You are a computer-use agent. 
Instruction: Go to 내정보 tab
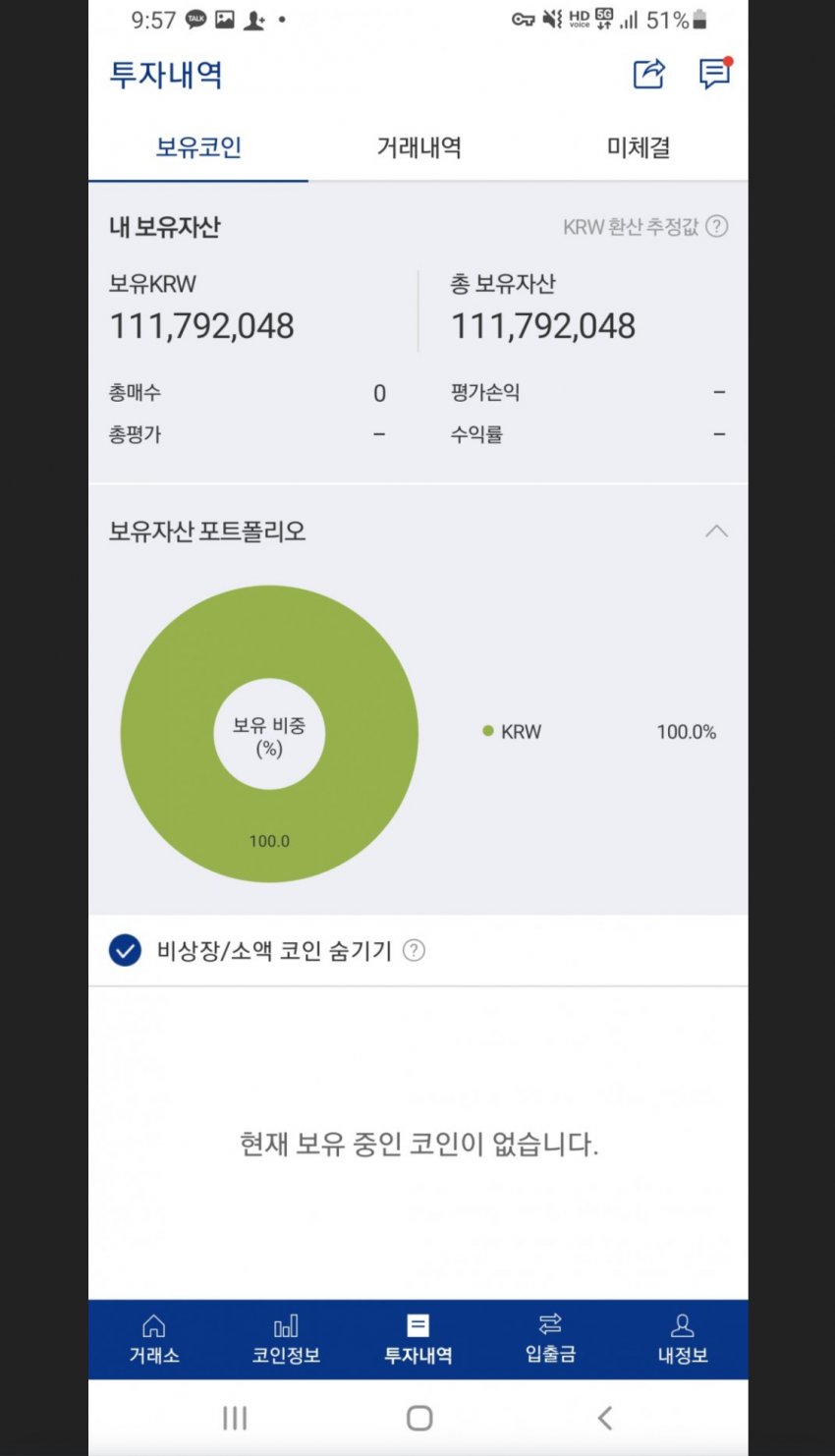click(x=682, y=1339)
